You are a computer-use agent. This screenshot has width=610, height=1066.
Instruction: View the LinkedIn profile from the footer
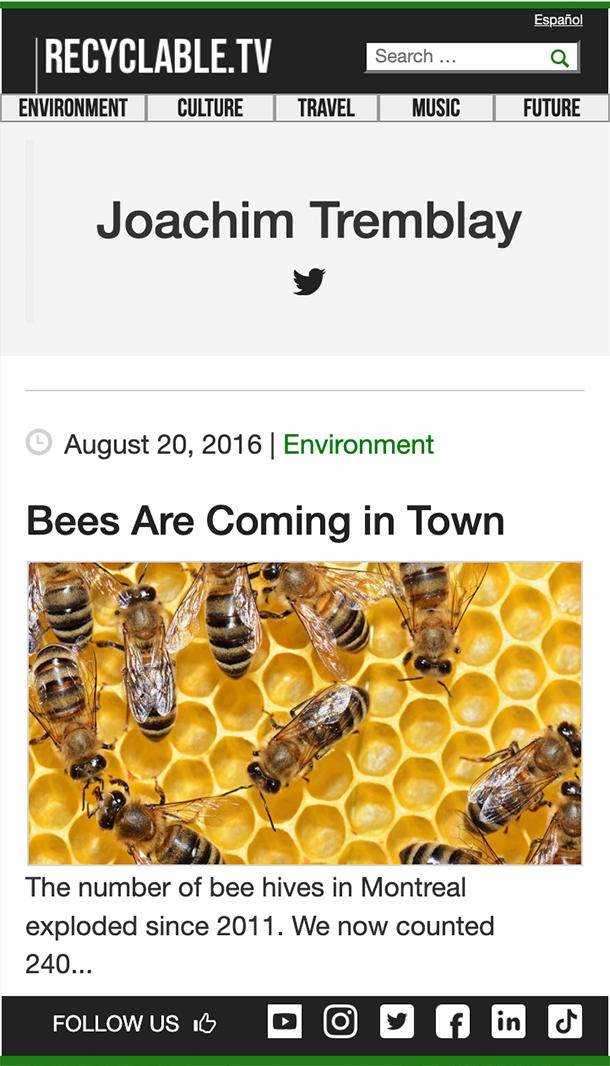509,1021
